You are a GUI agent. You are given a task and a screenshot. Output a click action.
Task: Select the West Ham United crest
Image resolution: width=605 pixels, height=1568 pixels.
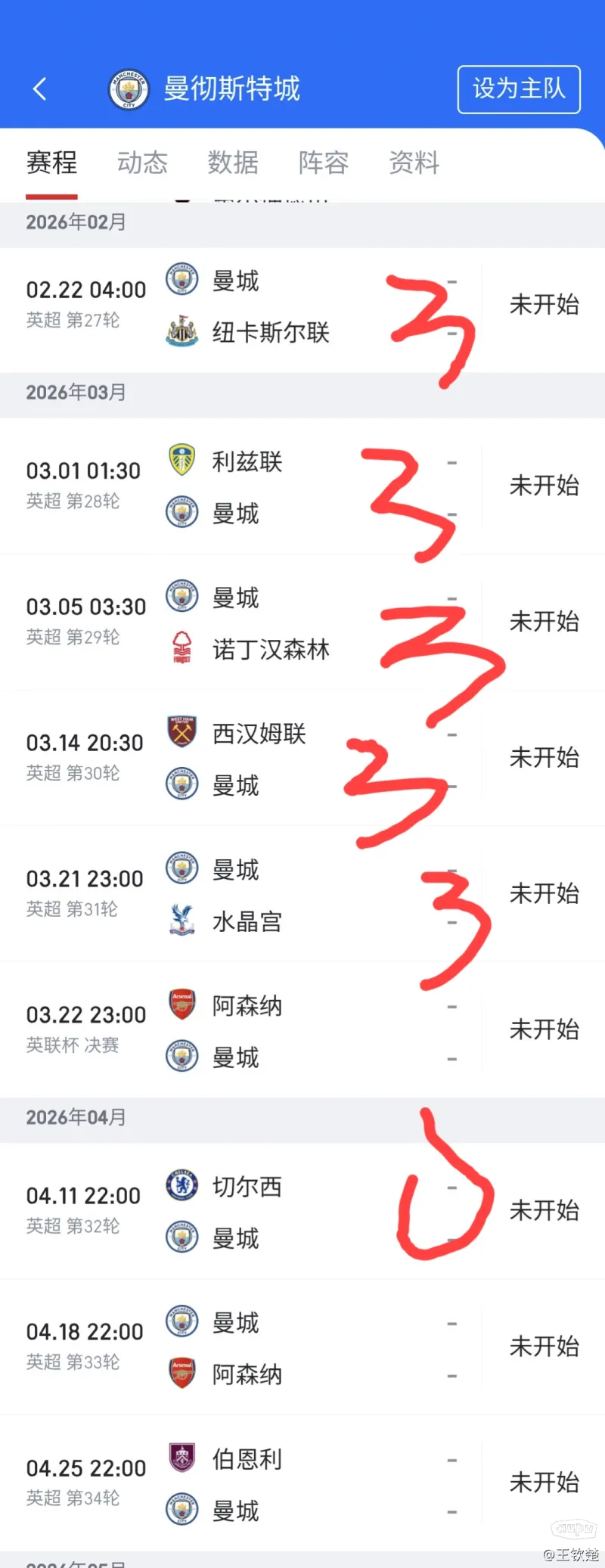181,731
